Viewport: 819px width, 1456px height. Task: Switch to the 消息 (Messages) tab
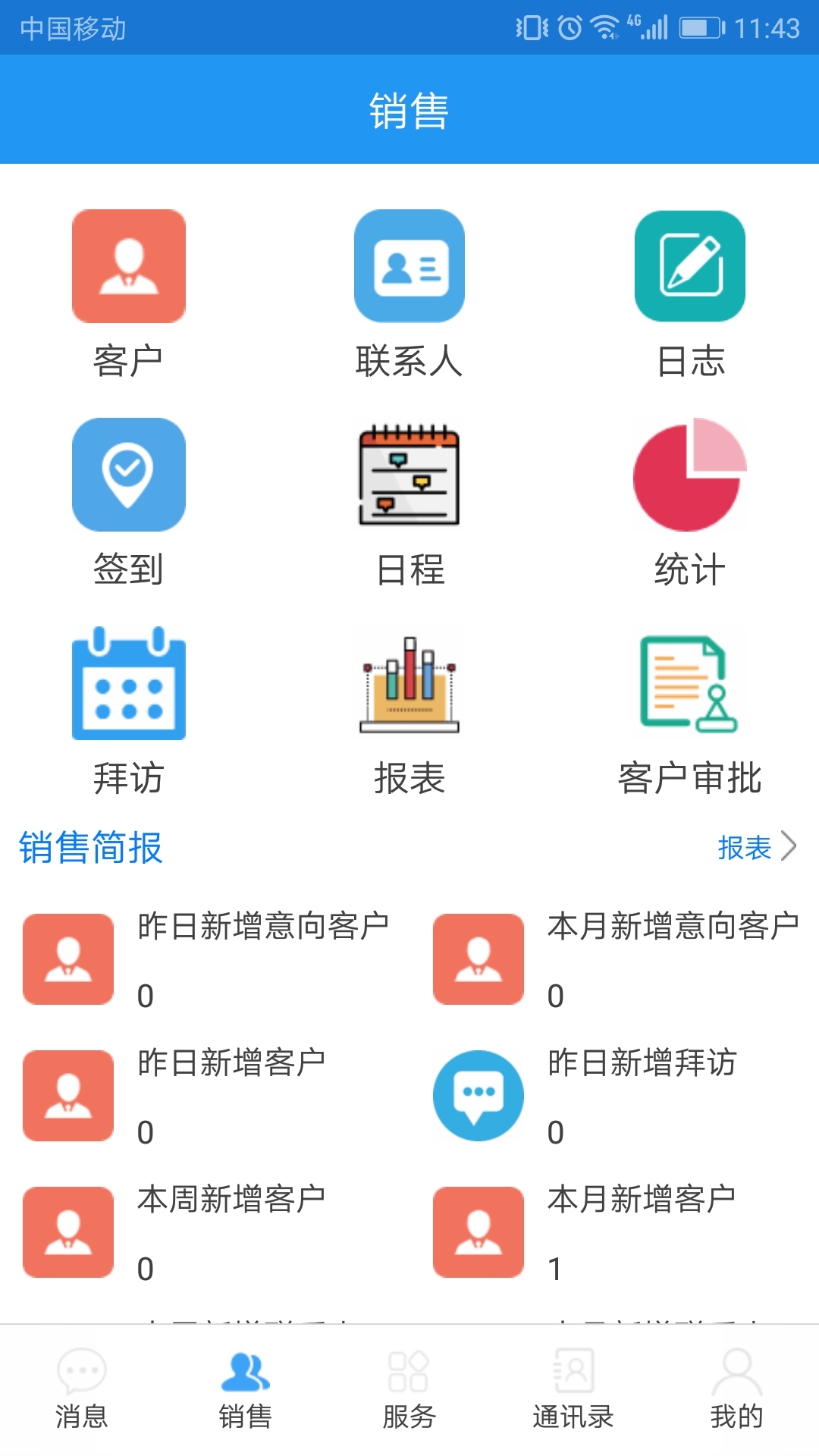tap(82, 1389)
